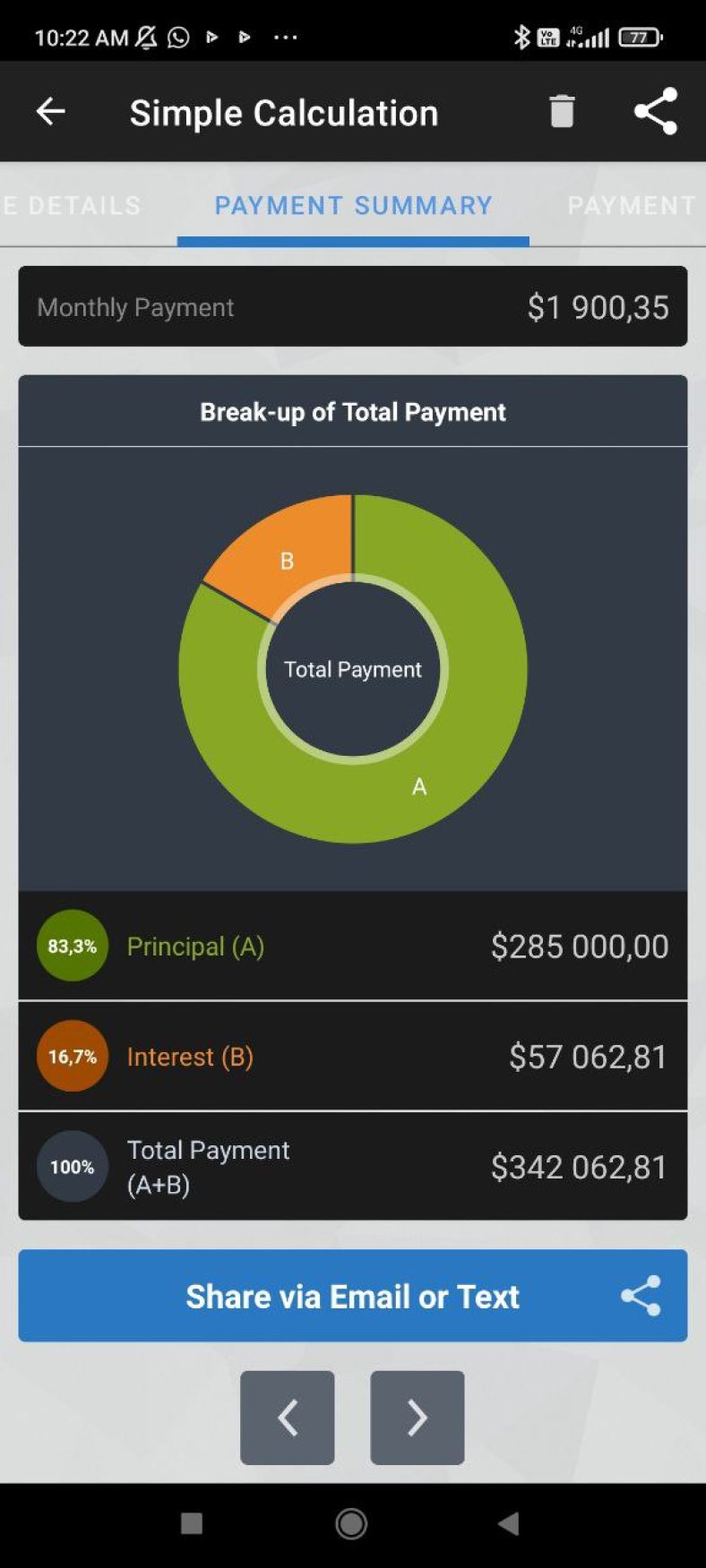The width and height of the screenshot is (706, 1568).
Task: Select the orange 16,7% Interest circle badge
Action: (x=71, y=1057)
